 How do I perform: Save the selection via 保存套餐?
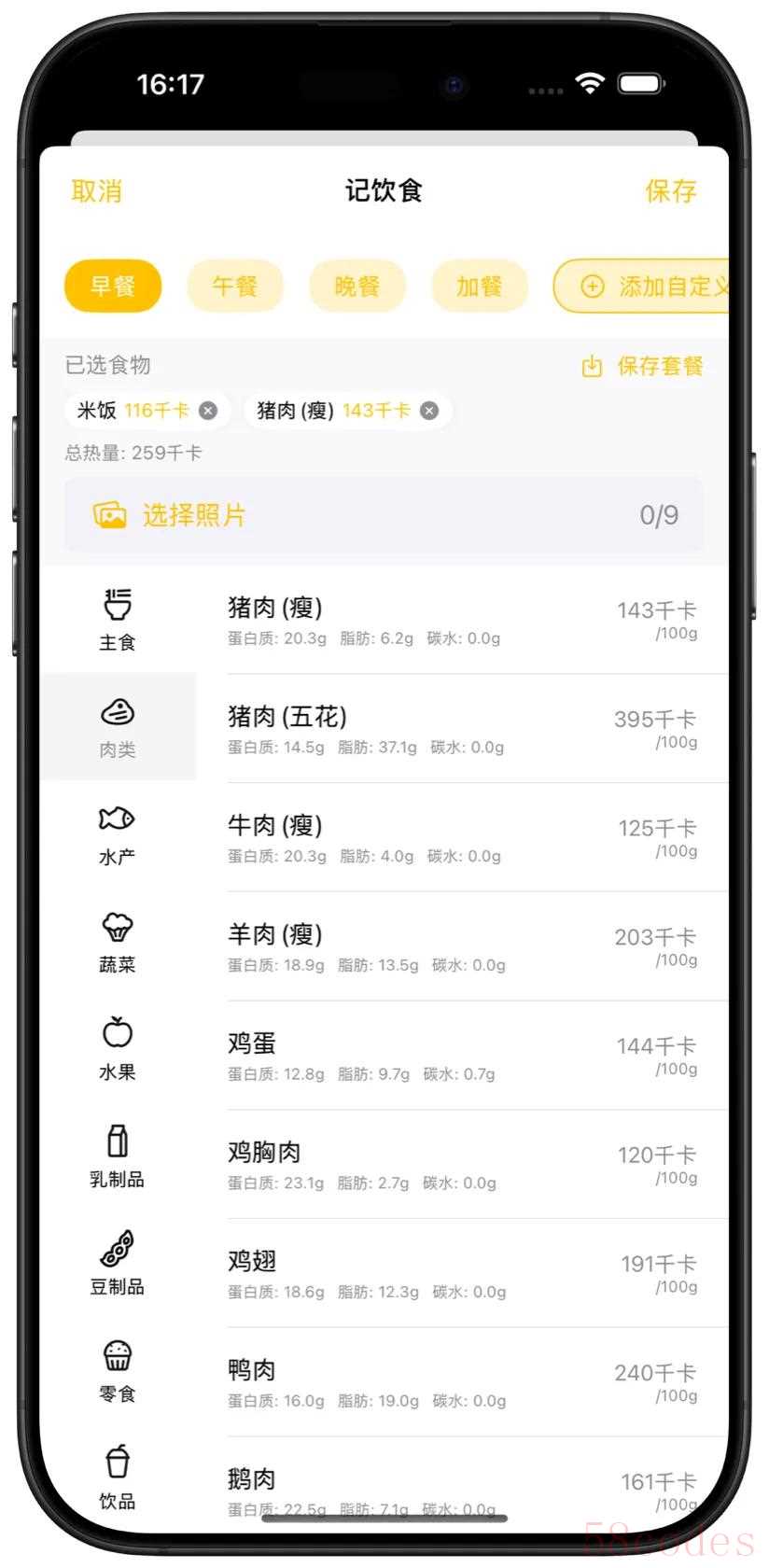(642, 366)
